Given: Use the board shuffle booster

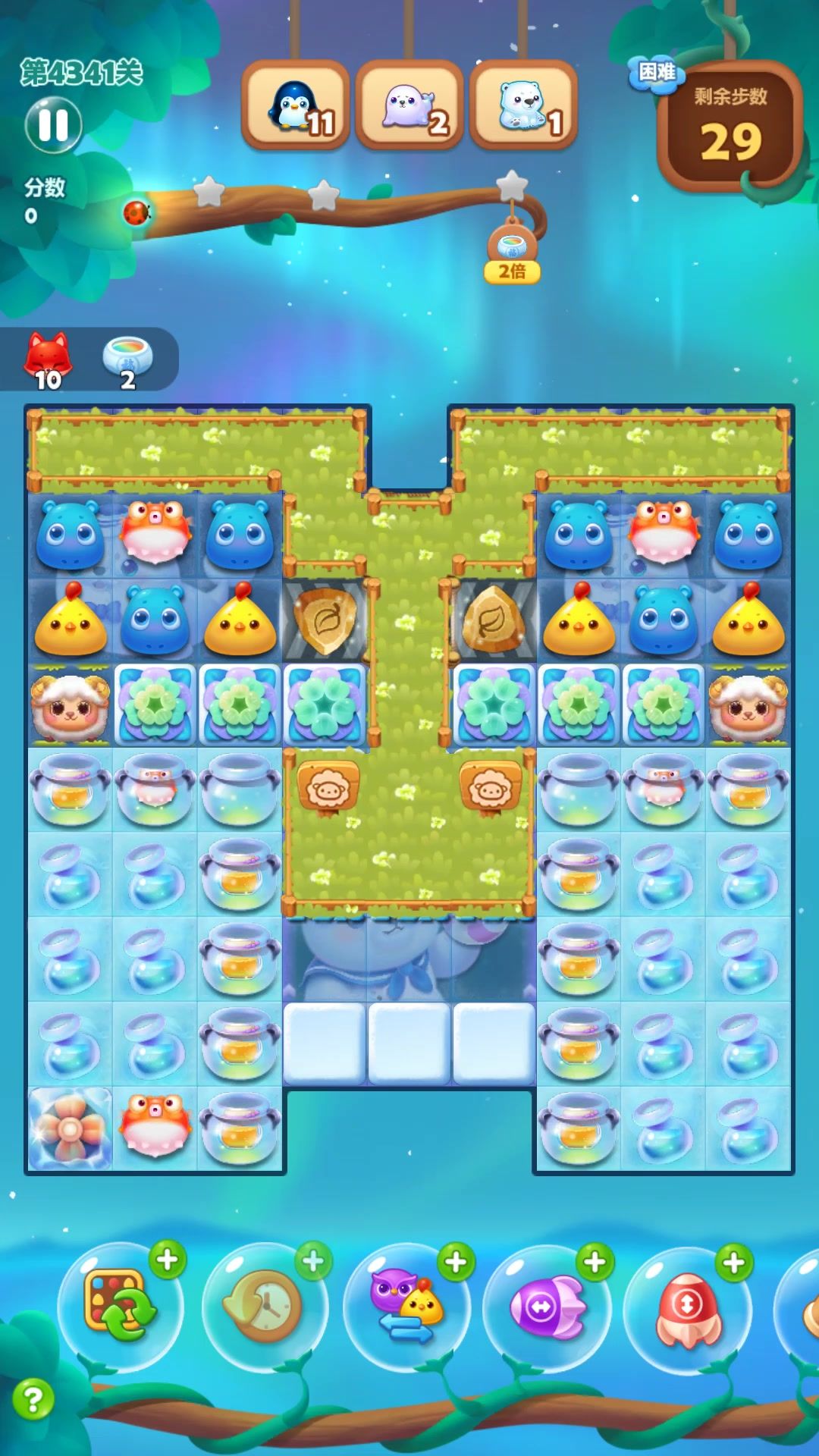Looking at the screenshot, I should point(120,1307).
